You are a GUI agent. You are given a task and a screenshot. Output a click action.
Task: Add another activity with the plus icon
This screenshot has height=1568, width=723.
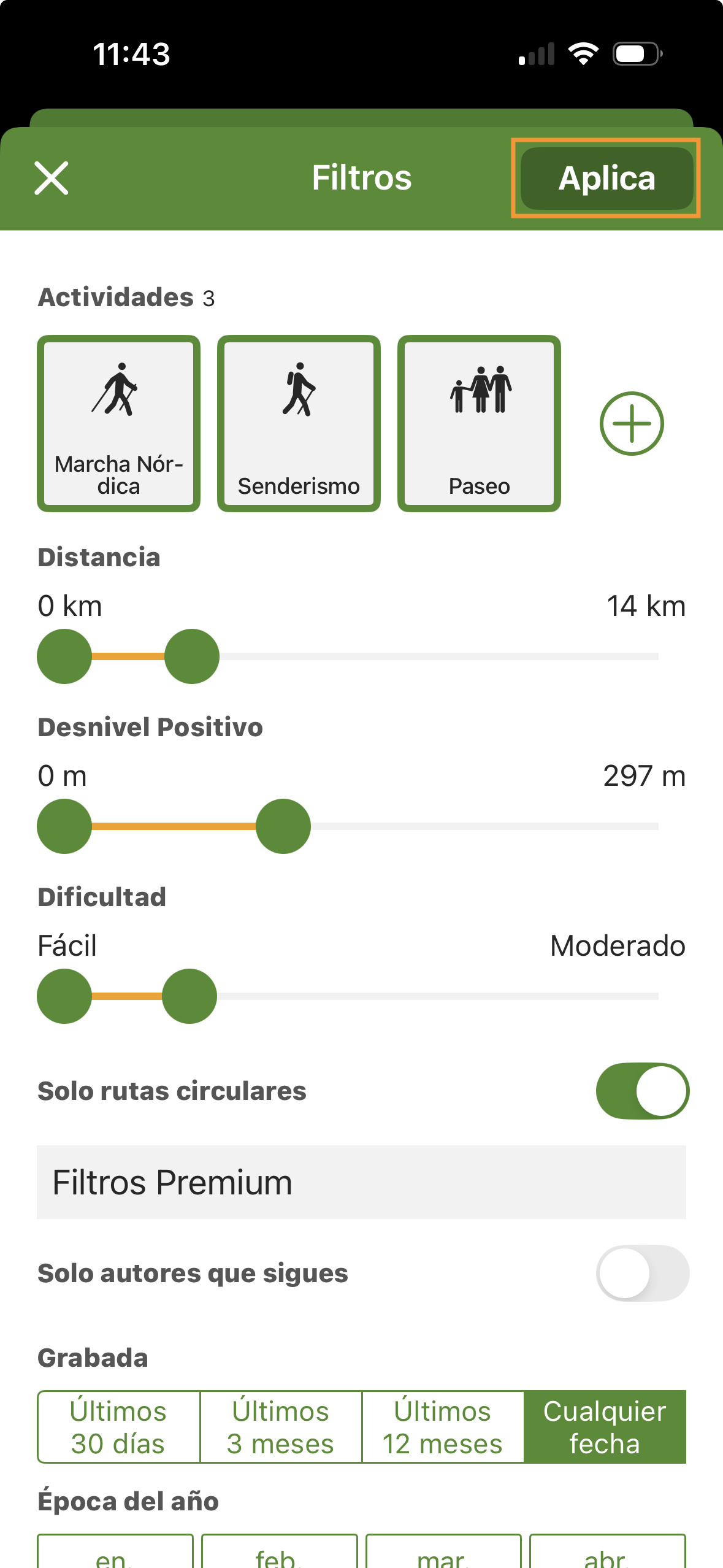coord(631,423)
